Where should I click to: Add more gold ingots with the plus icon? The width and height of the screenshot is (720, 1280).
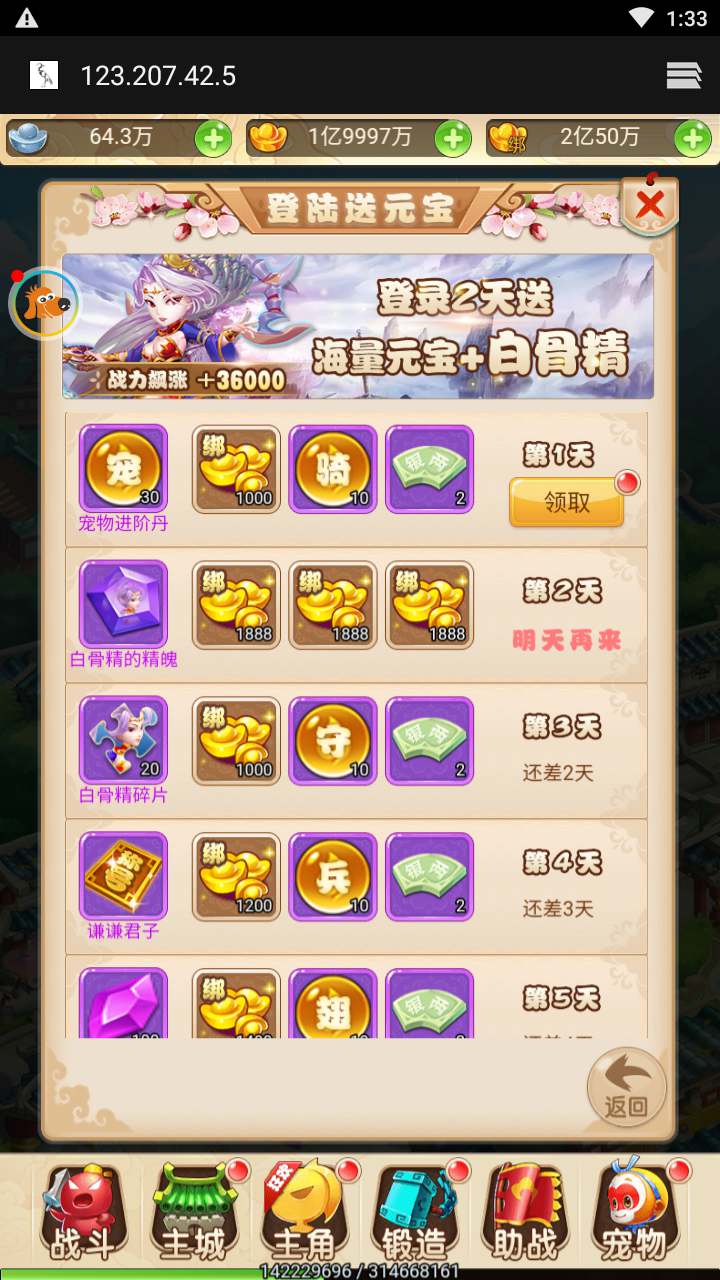453,139
